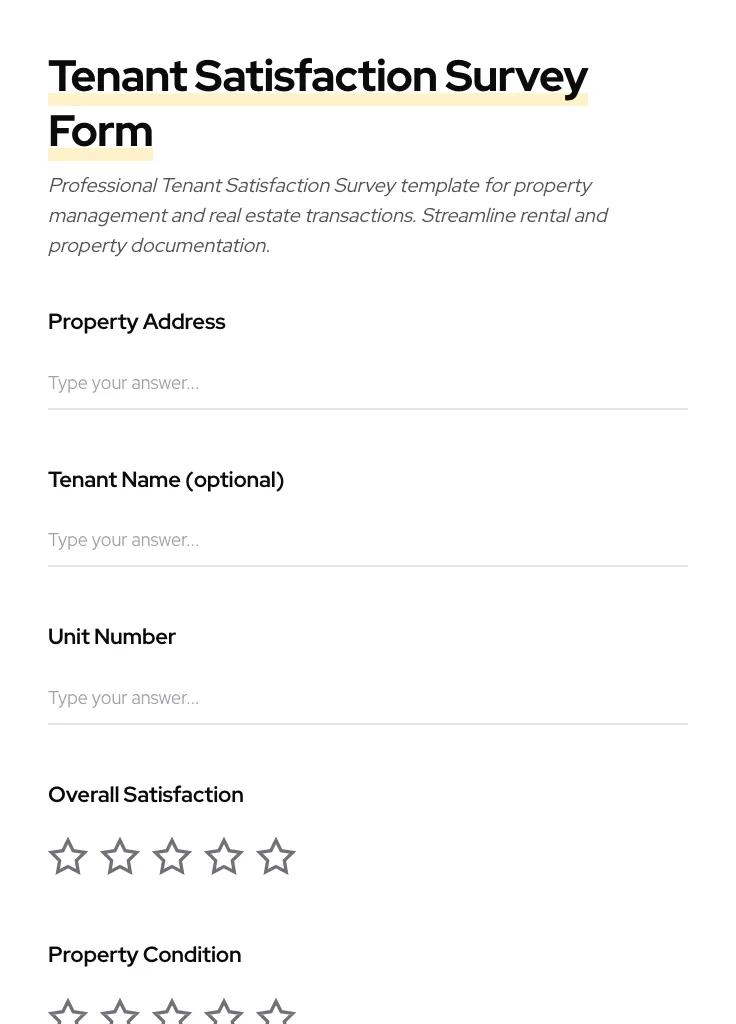Rate Overall Satisfaction with five stars
Screen dimensions: 736x1024
276,856
